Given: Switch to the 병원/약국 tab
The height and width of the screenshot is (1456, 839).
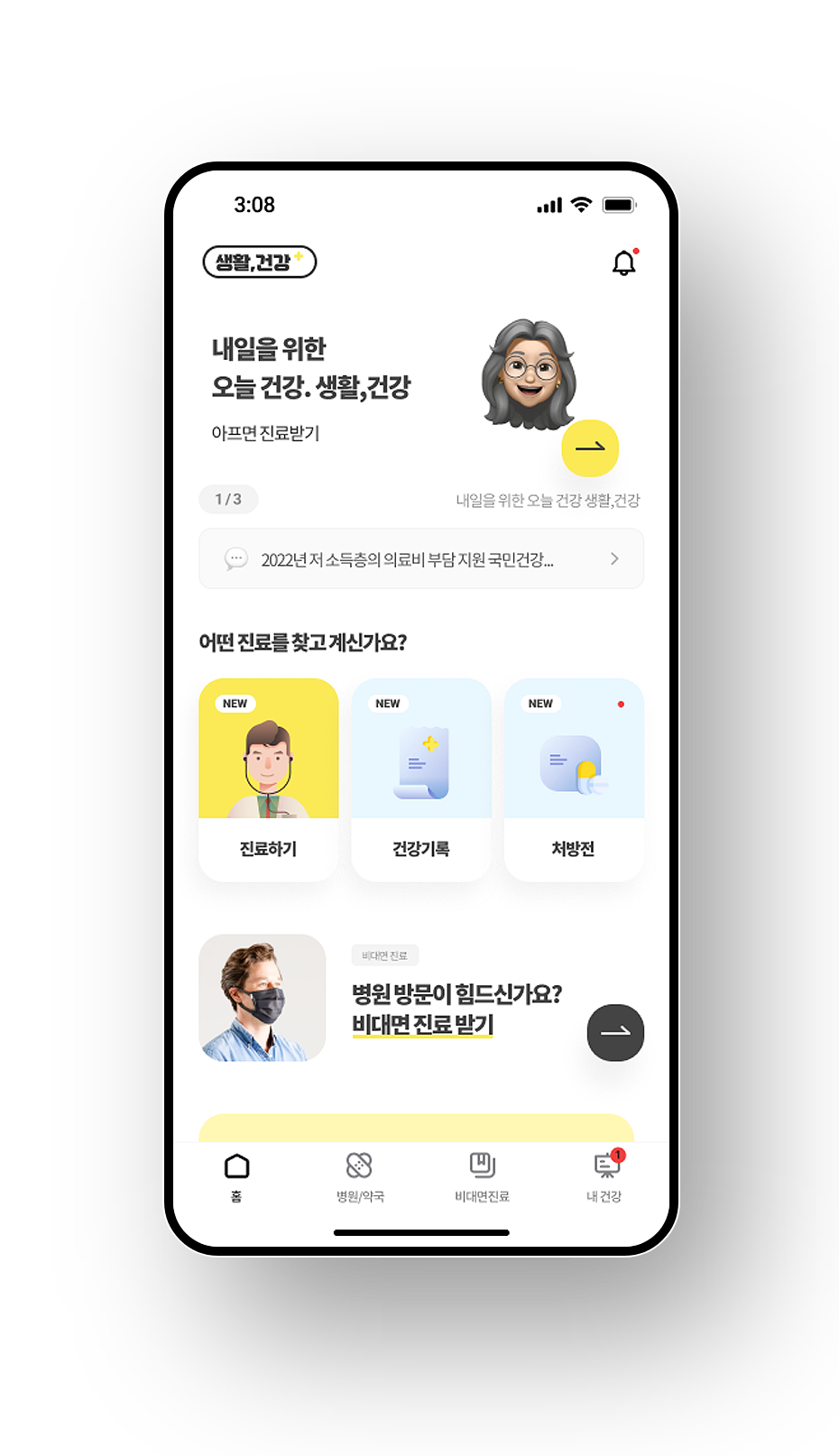Looking at the screenshot, I should click(360, 1176).
